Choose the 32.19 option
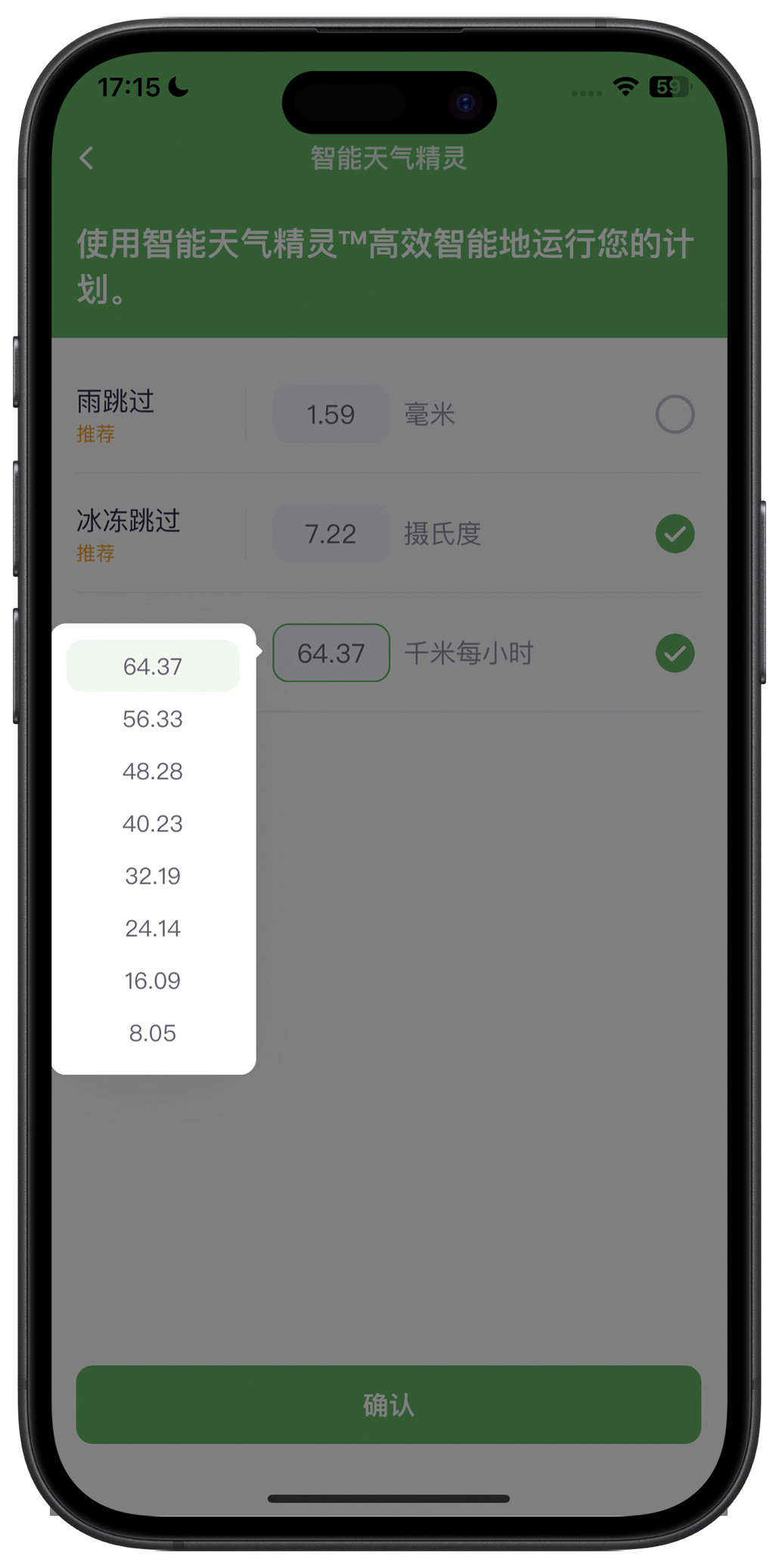The width and height of the screenshot is (779, 1568). [x=153, y=876]
